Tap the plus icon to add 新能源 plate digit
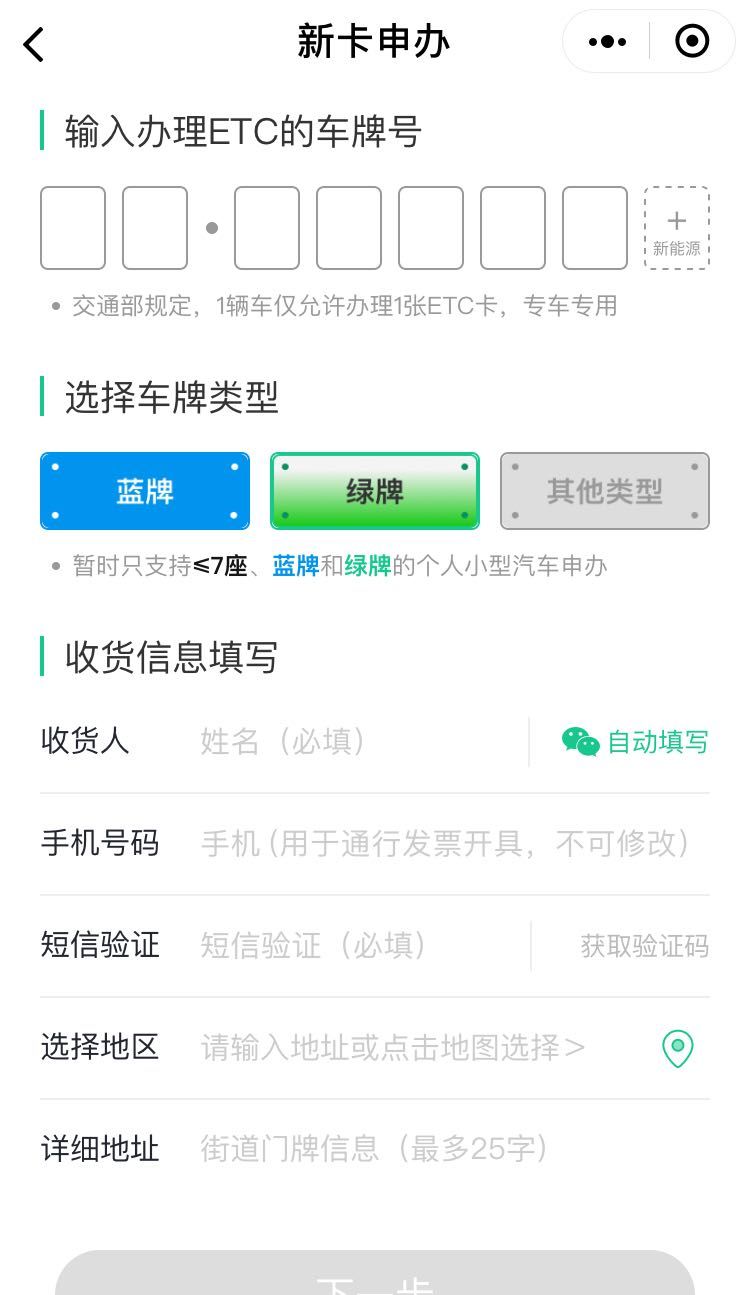The height and width of the screenshot is (1295, 750). pos(676,220)
